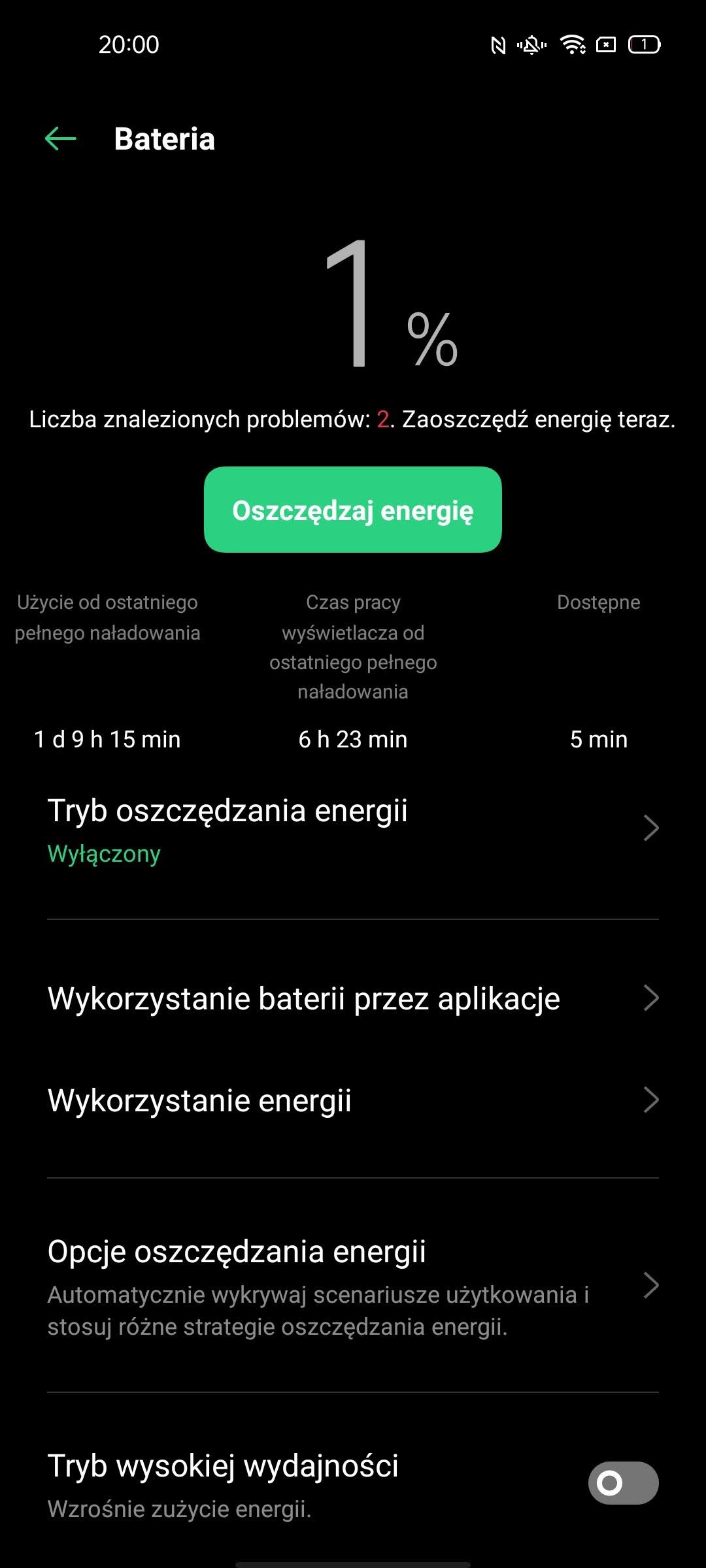
Task: Open Wykorzystanie energii details
Action: pyautogui.click(x=352, y=1100)
